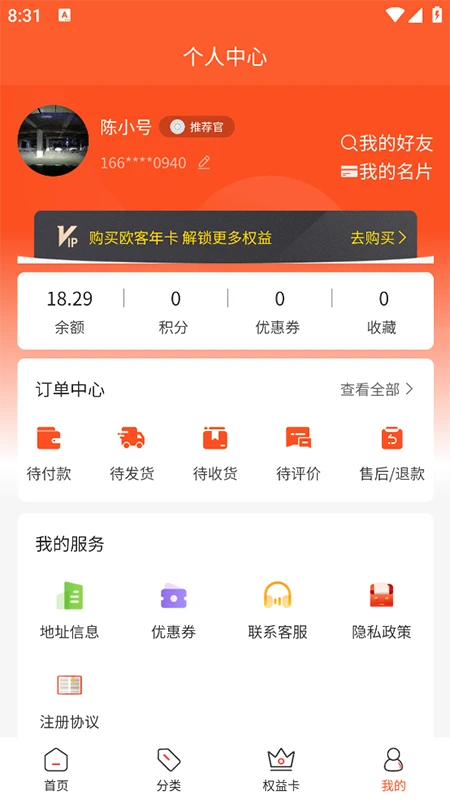This screenshot has height=800, width=450.
Task: Open 待付款 pending payment orders
Action: pyautogui.click(x=49, y=454)
